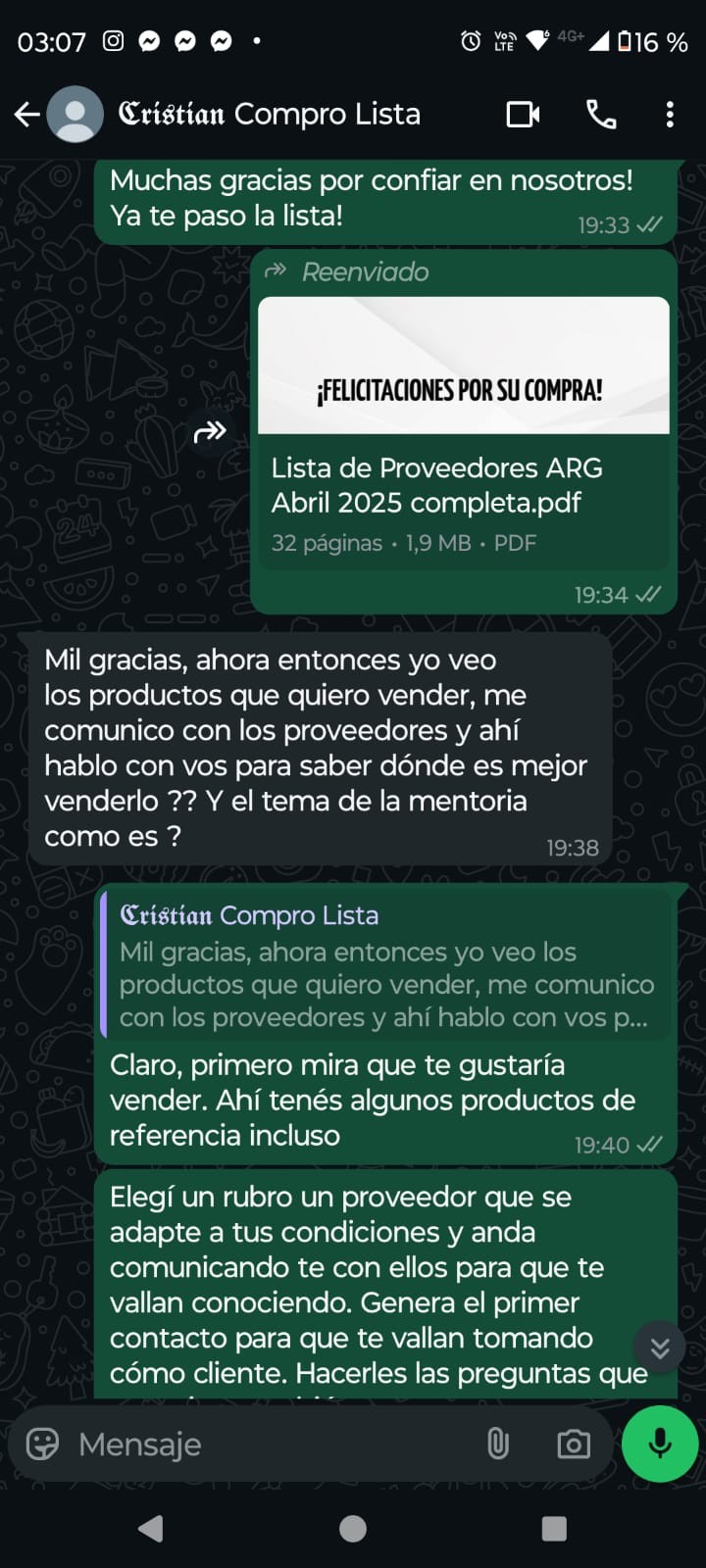The width and height of the screenshot is (706, 1568).
Task: Jump to the quoted Mil gracias message
Action: point(386,967)
